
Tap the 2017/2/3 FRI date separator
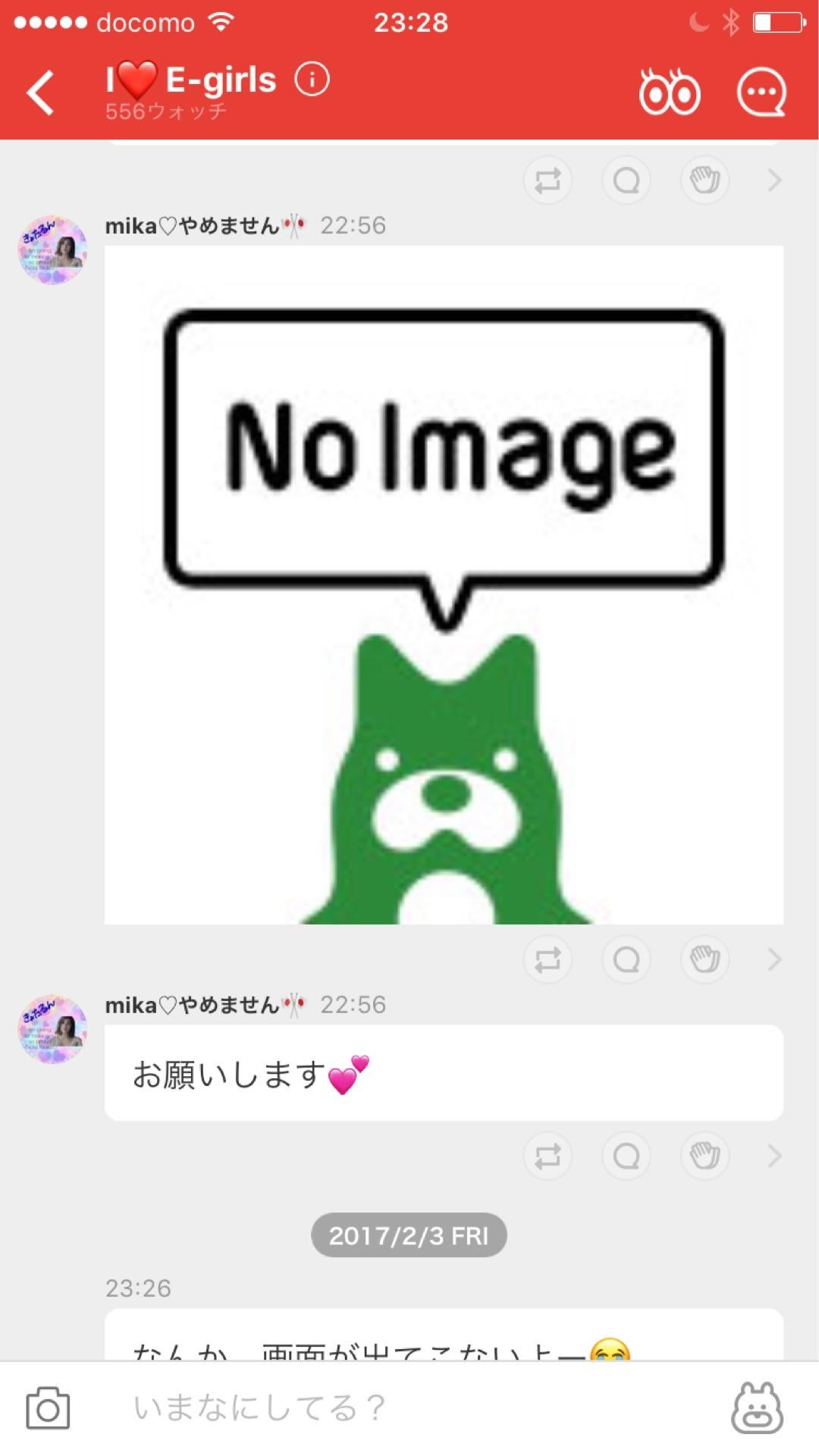coord(409,1235)
